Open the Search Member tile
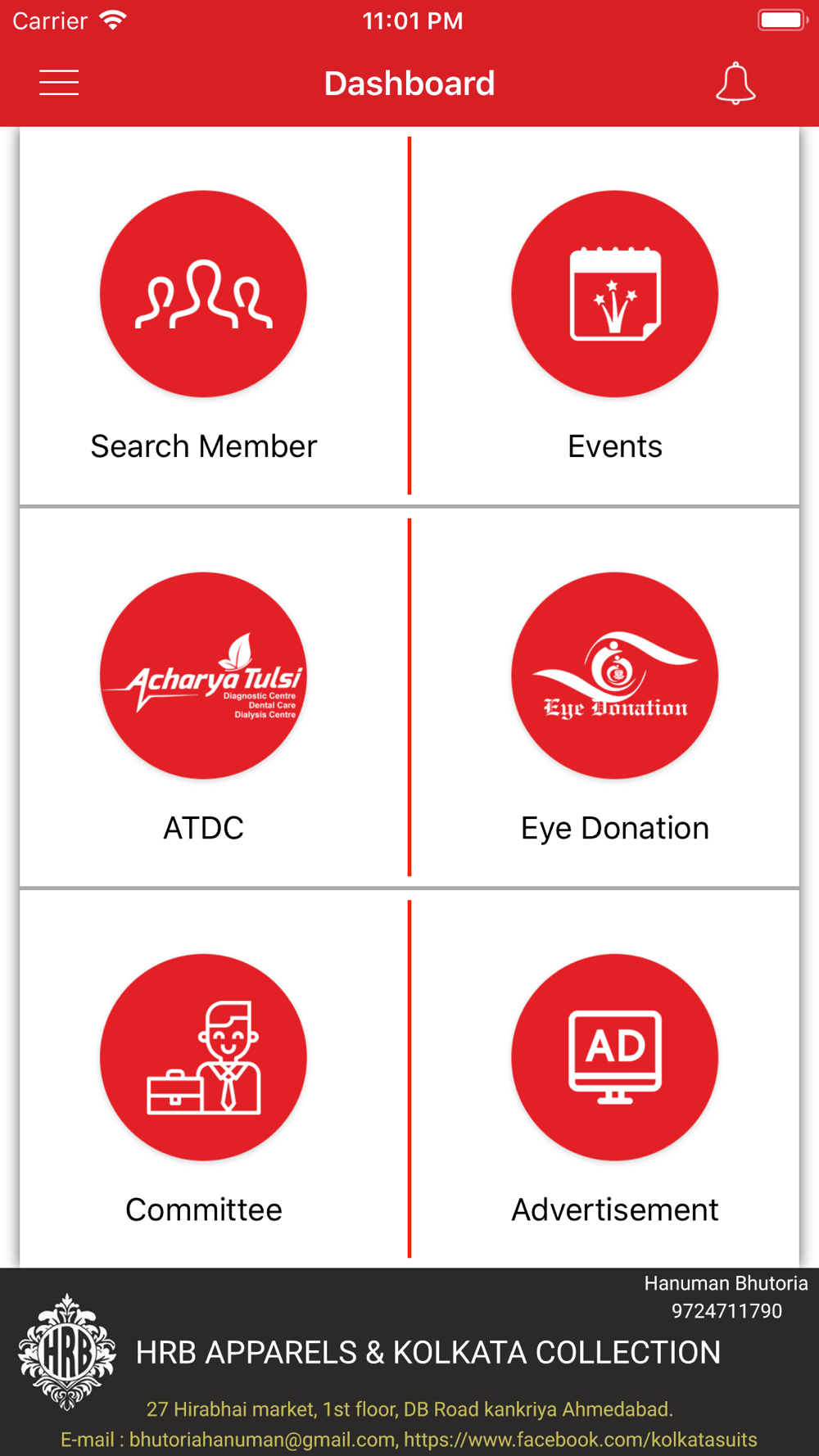819x1456 pixels. tap(204, 316)
